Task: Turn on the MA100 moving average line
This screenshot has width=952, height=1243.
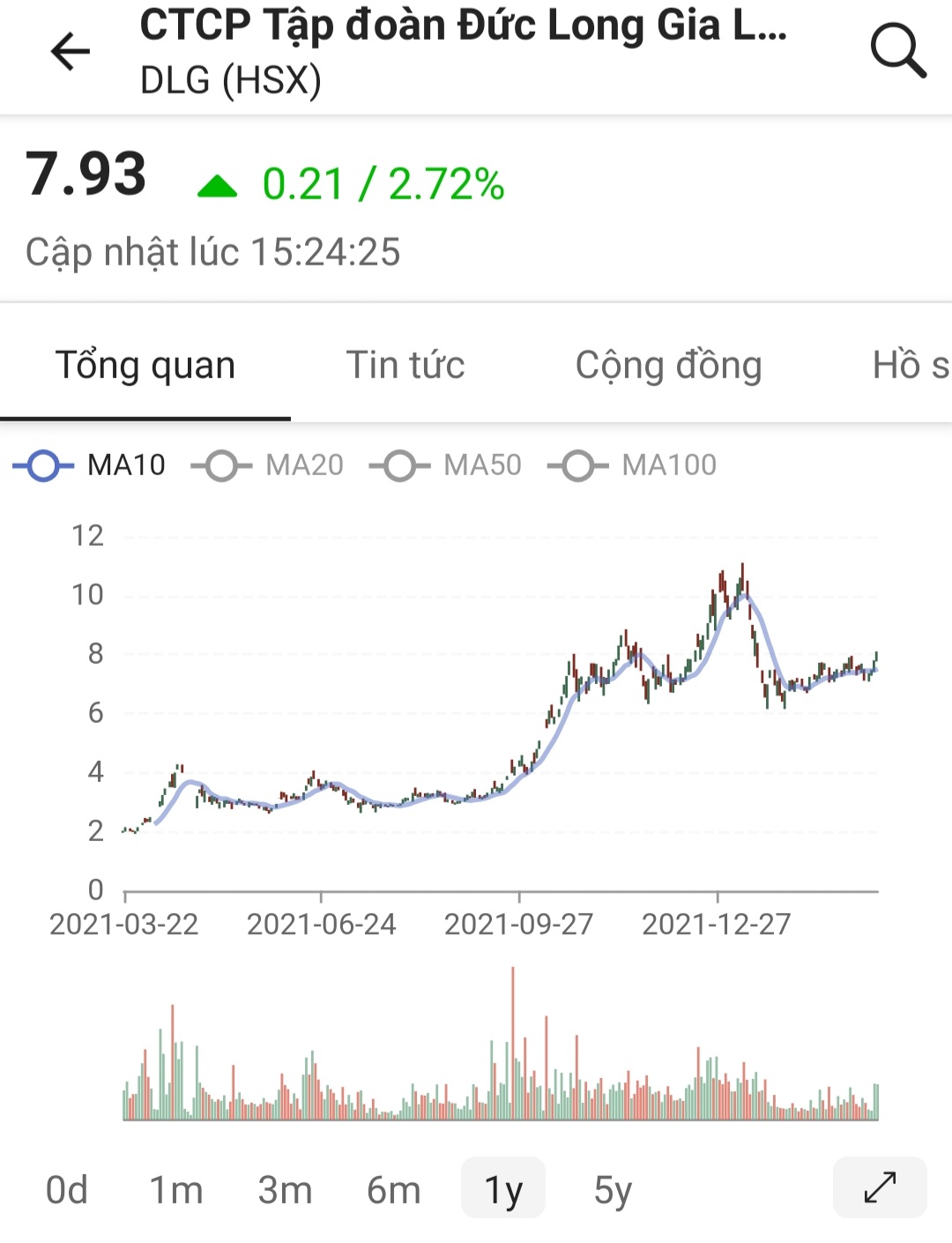Action: point(633,465)
